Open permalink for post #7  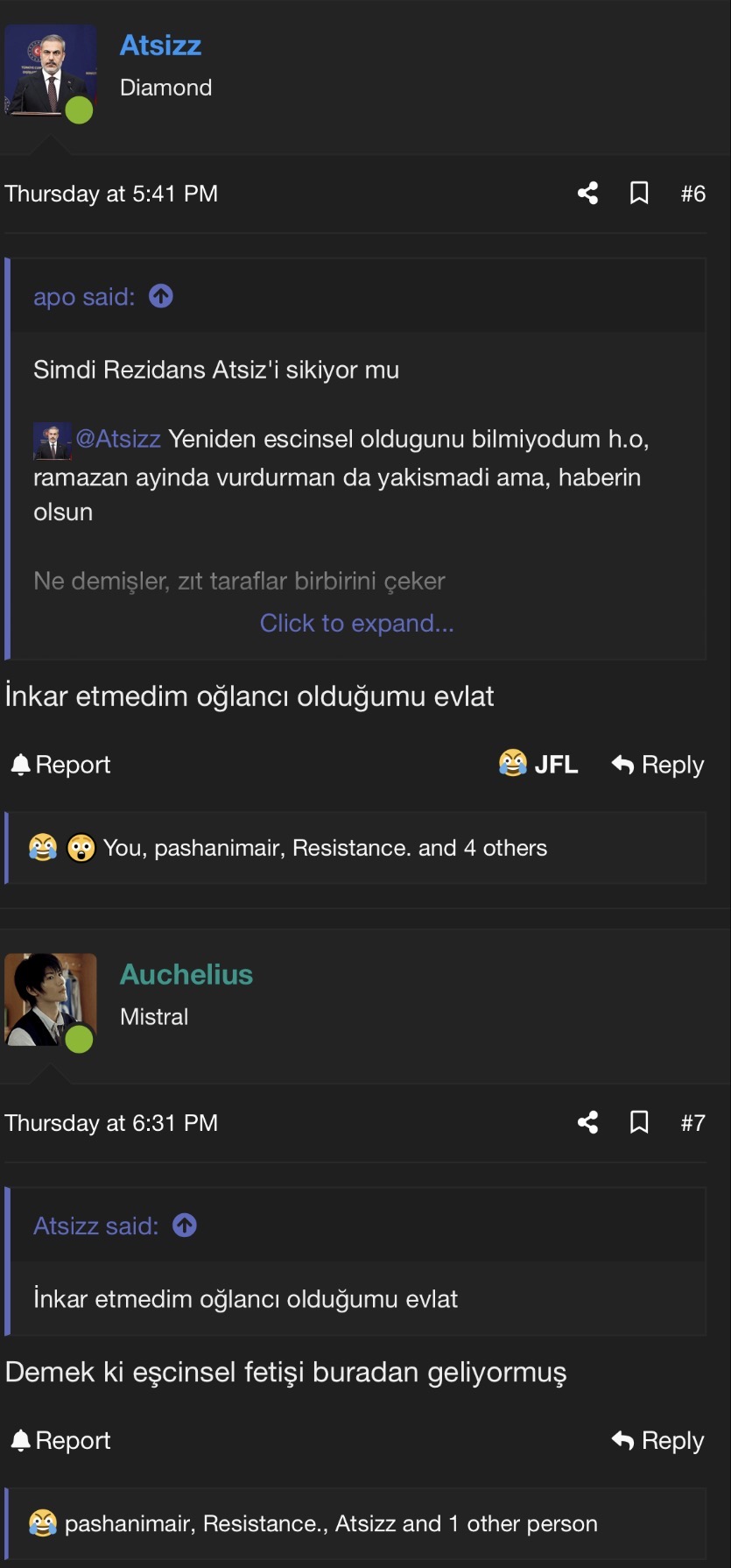692,1123
